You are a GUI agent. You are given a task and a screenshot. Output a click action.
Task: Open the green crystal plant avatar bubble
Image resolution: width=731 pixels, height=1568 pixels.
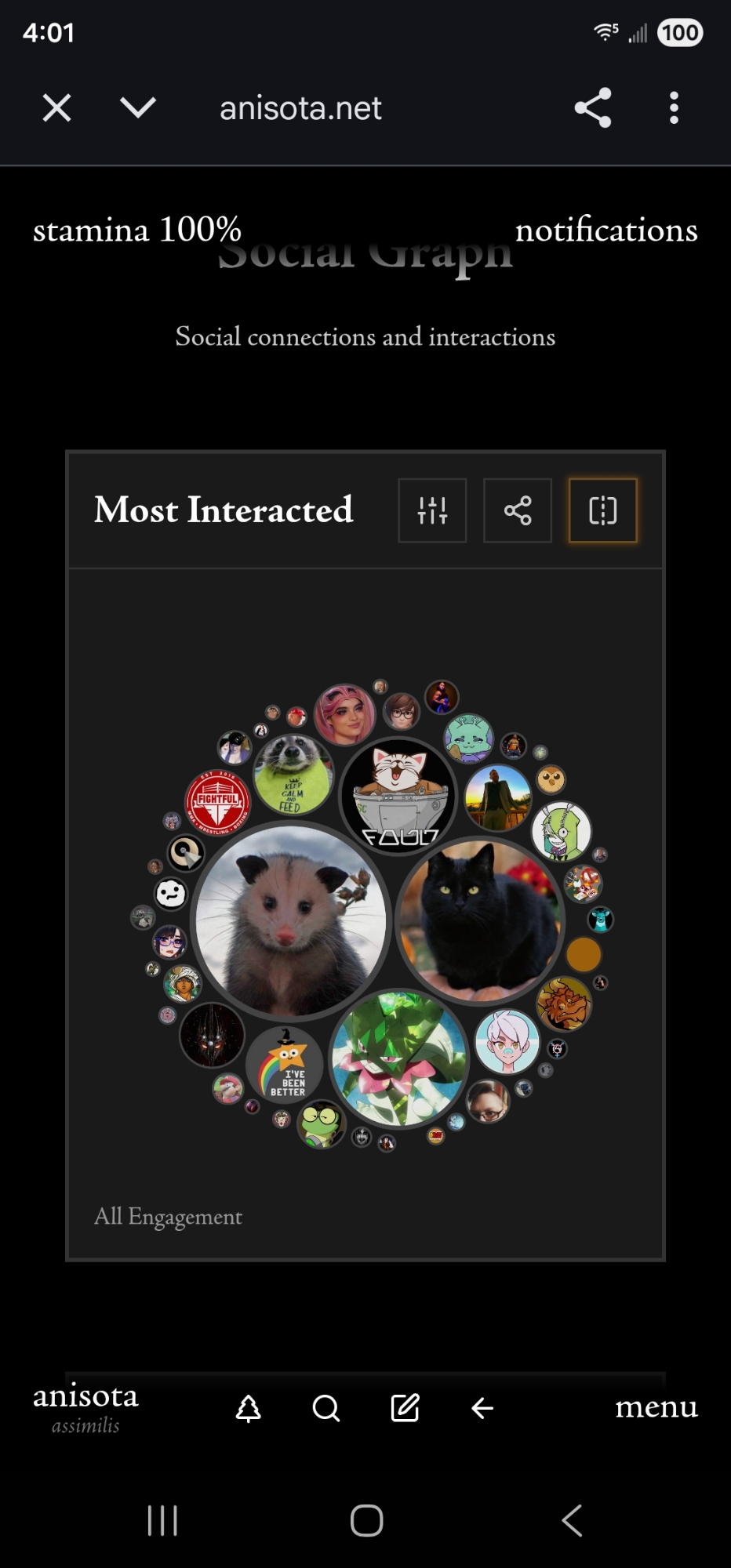click(399, 1058)
